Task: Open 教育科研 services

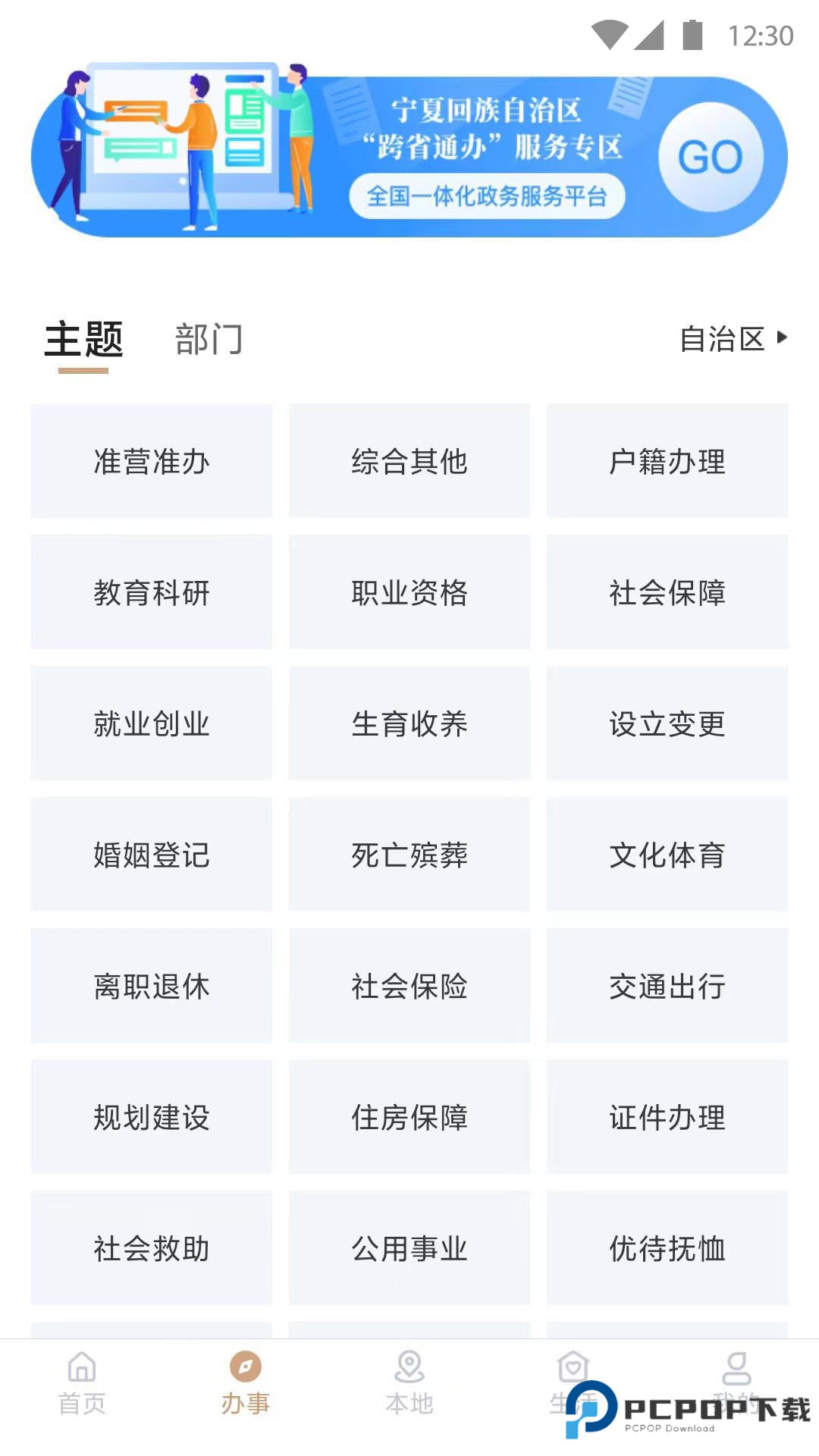Action: point(151,592)
